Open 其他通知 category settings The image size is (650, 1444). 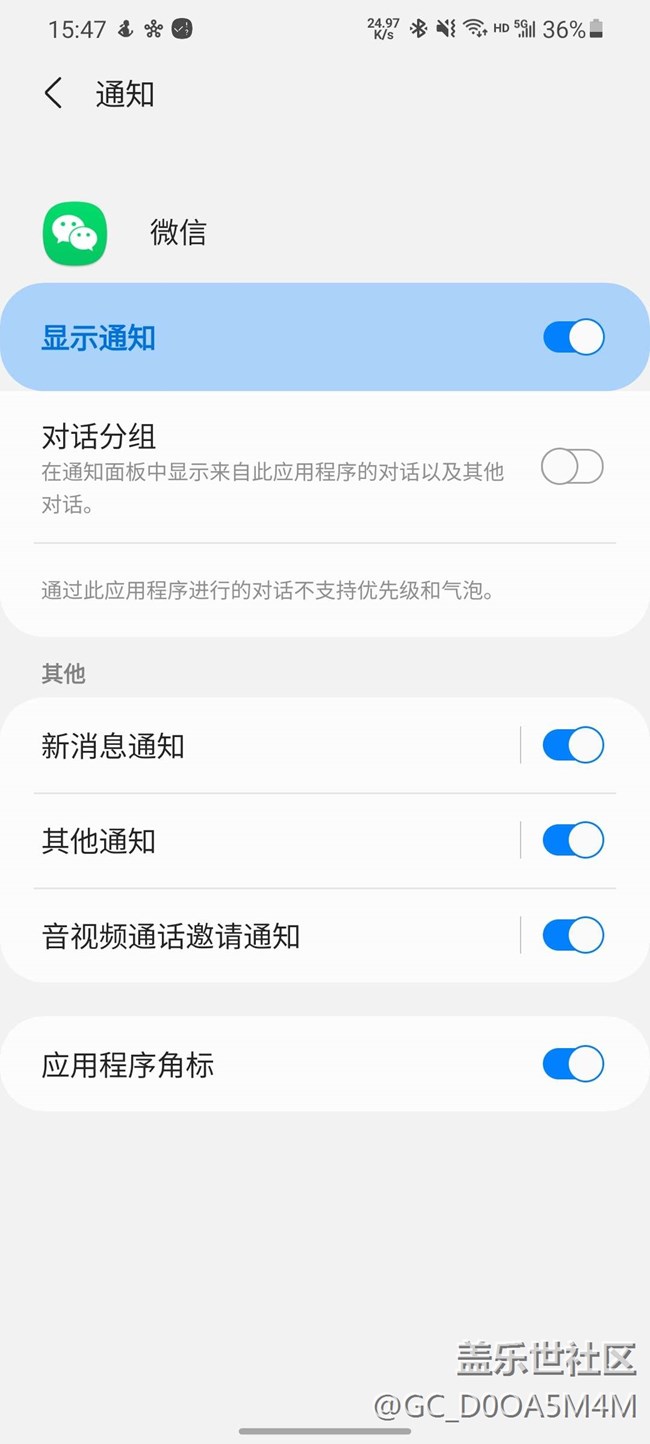[x=260, y=841]
